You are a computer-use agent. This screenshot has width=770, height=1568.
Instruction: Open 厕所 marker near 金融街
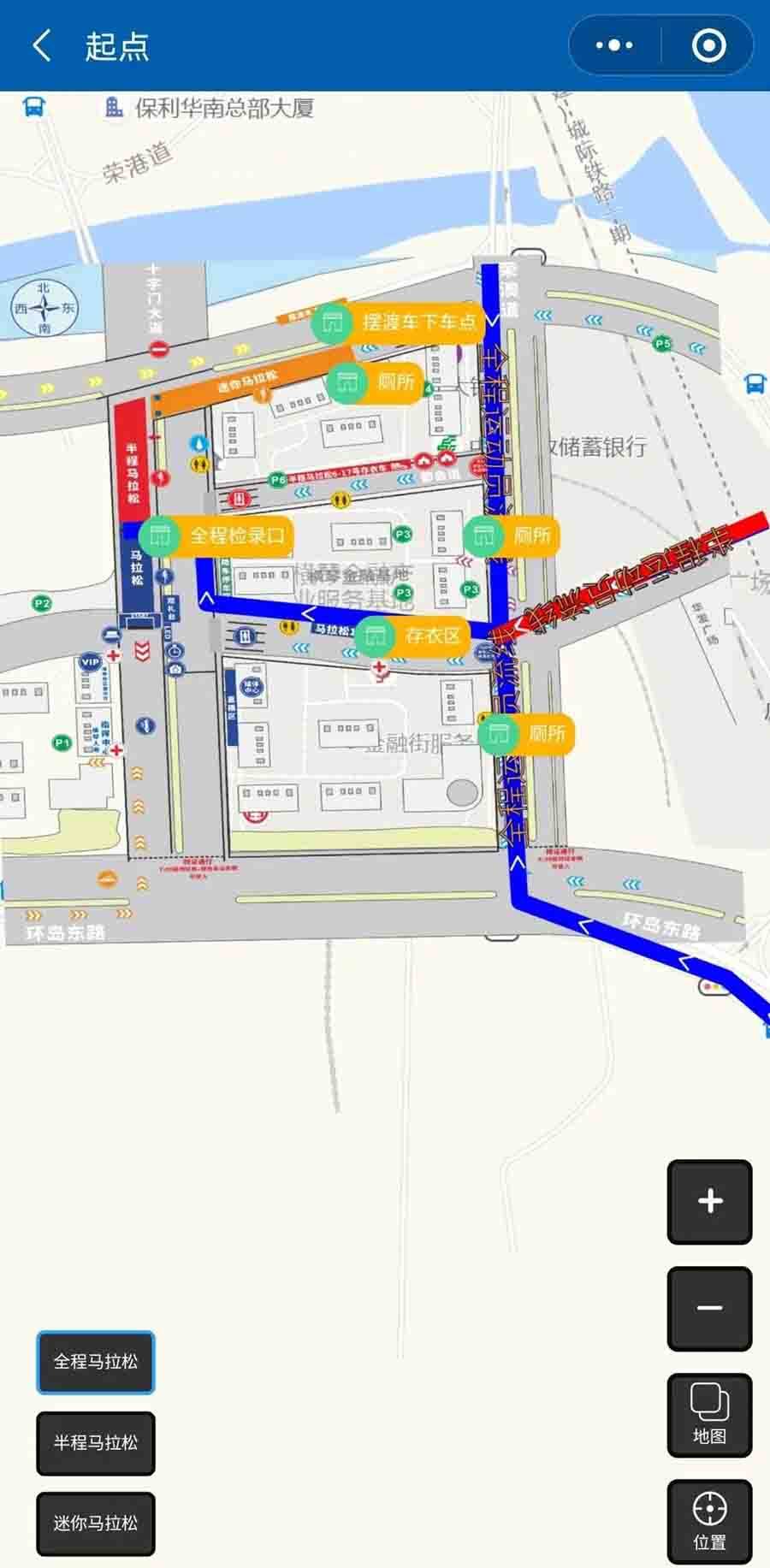(526, 733)
